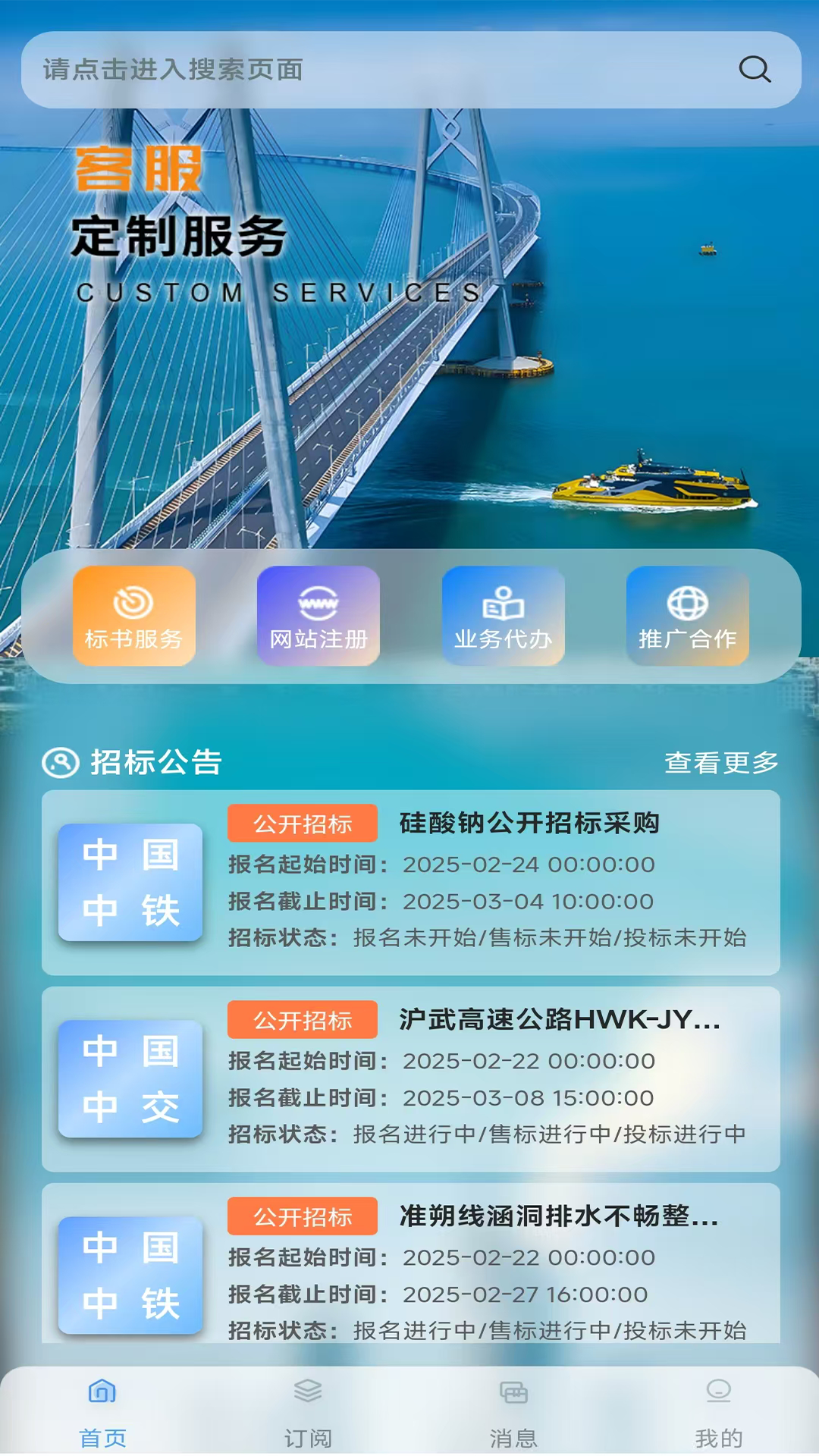Tap the magnifier search icon
This screenshot has height=1456, width=819.
pyautogui.click(x=754, y=70)
